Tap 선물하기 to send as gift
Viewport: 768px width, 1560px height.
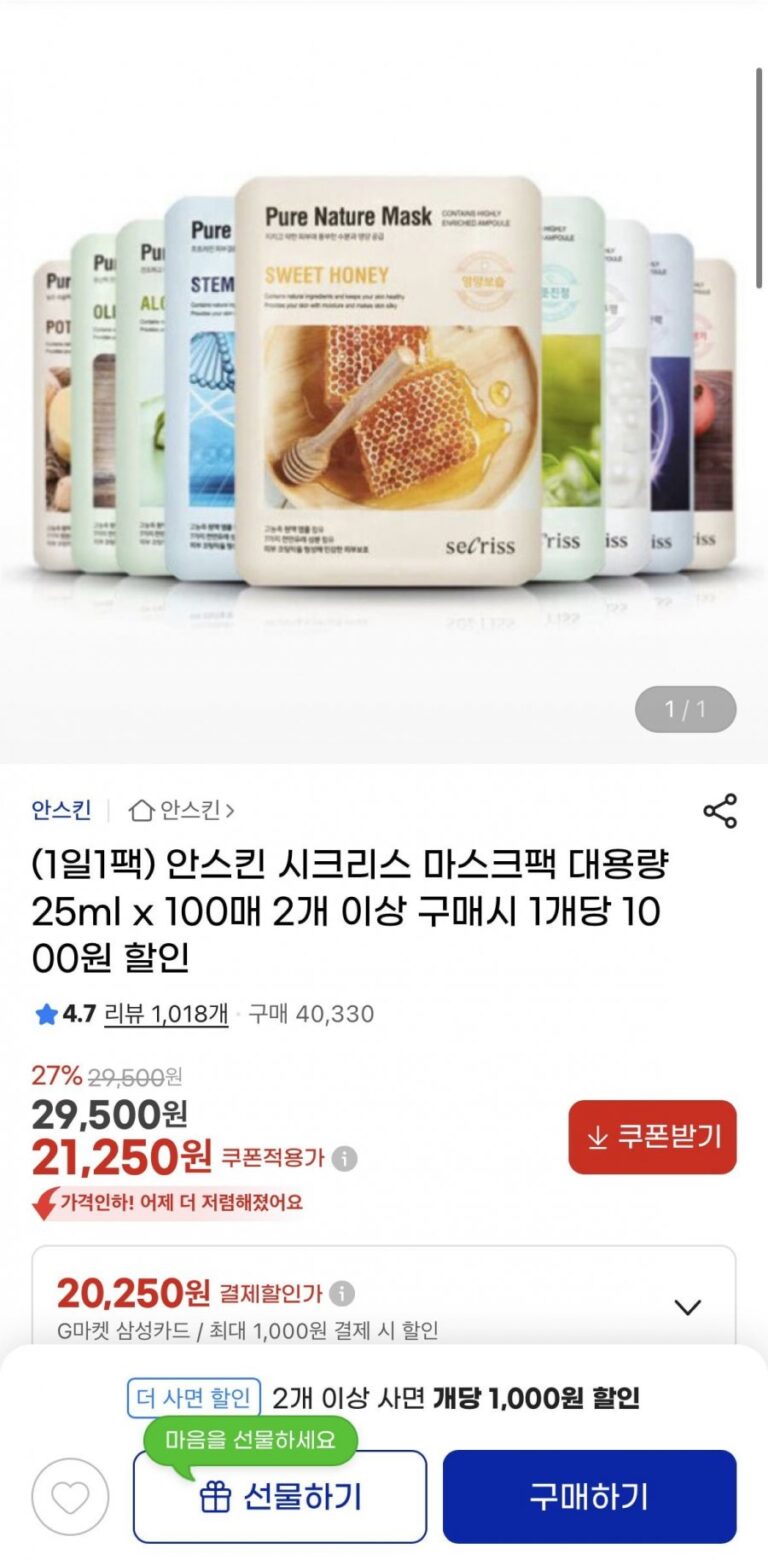280,1496
